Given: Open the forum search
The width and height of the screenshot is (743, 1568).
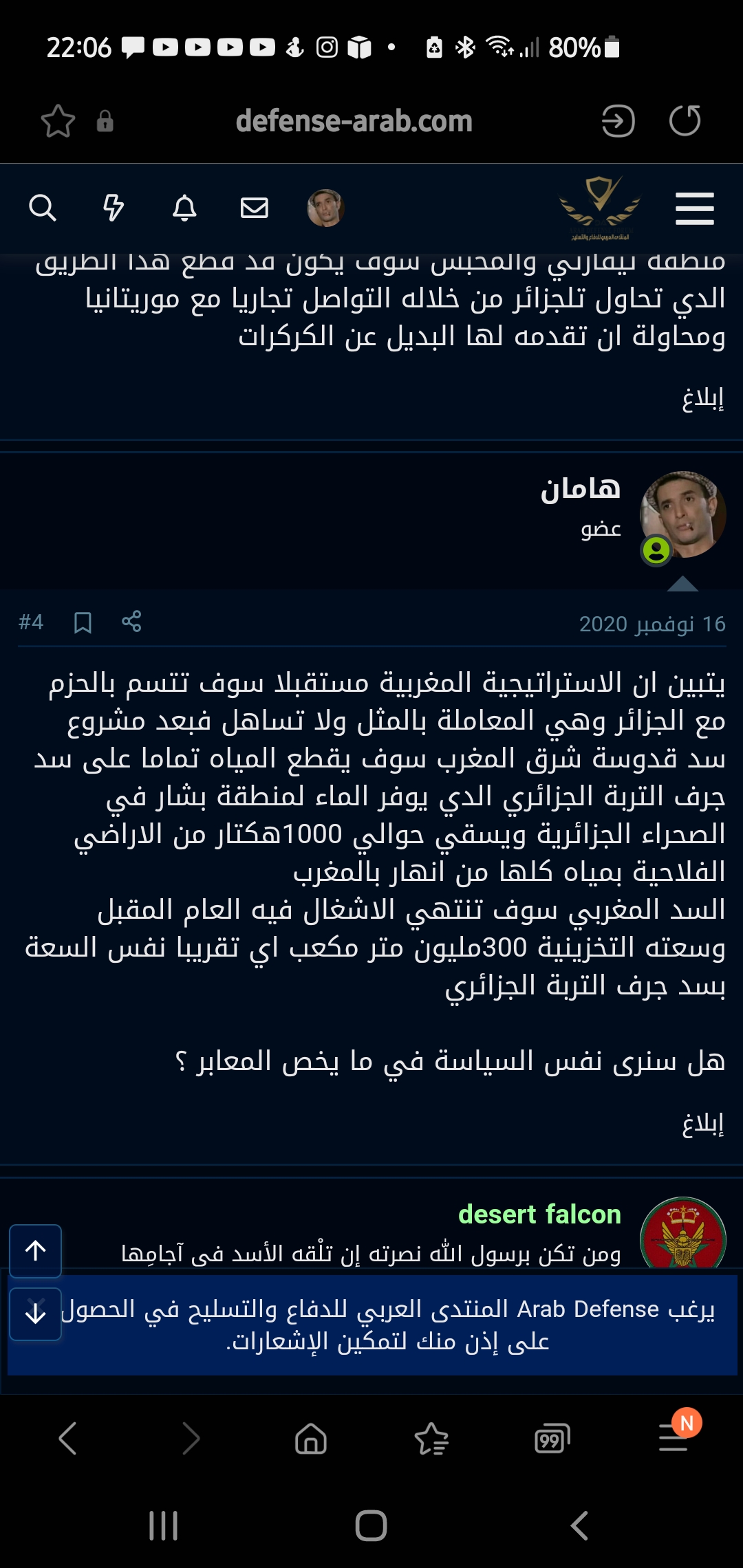Looking at the screenshot, I should click(43, 207).
